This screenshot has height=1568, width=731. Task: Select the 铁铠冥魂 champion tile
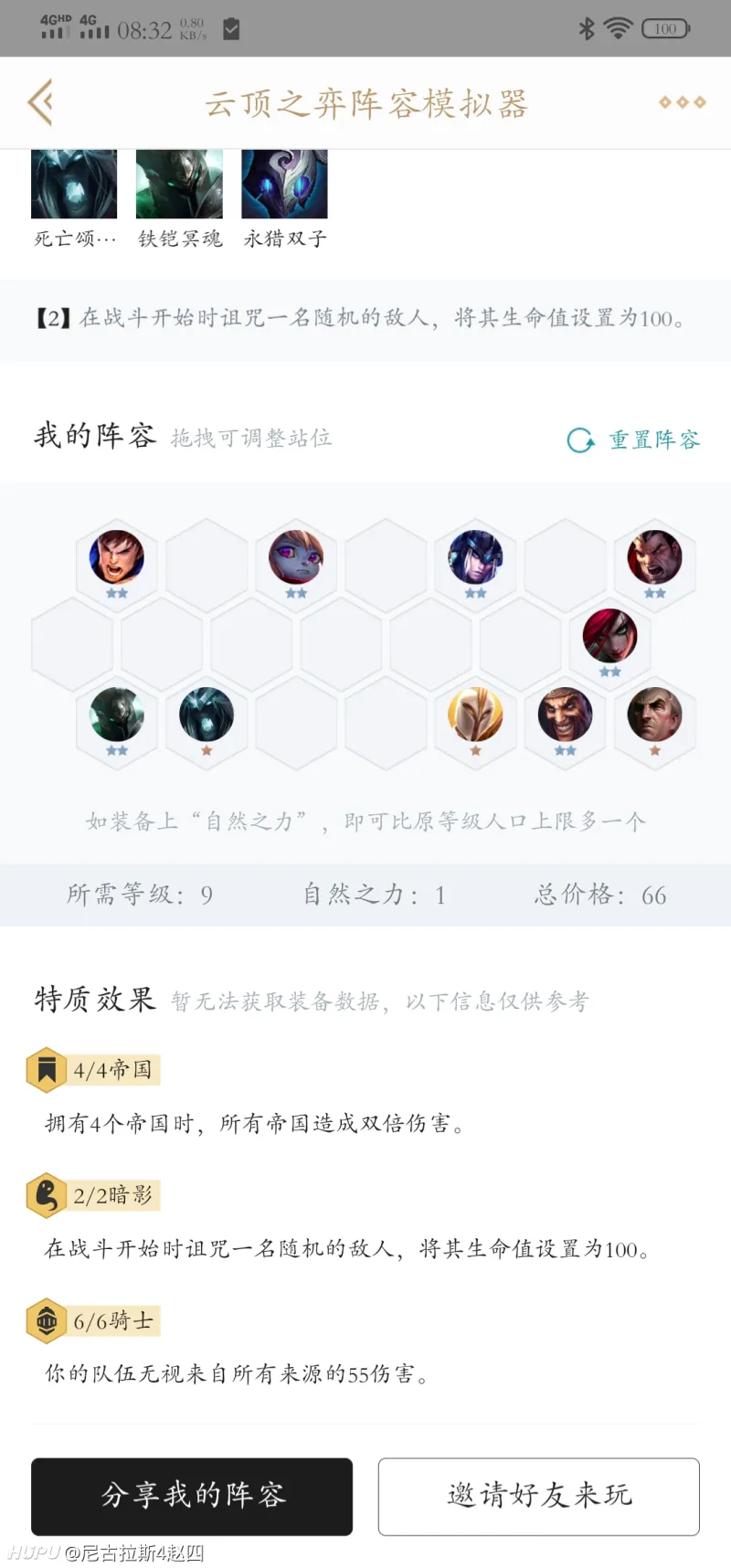[179, 185]
